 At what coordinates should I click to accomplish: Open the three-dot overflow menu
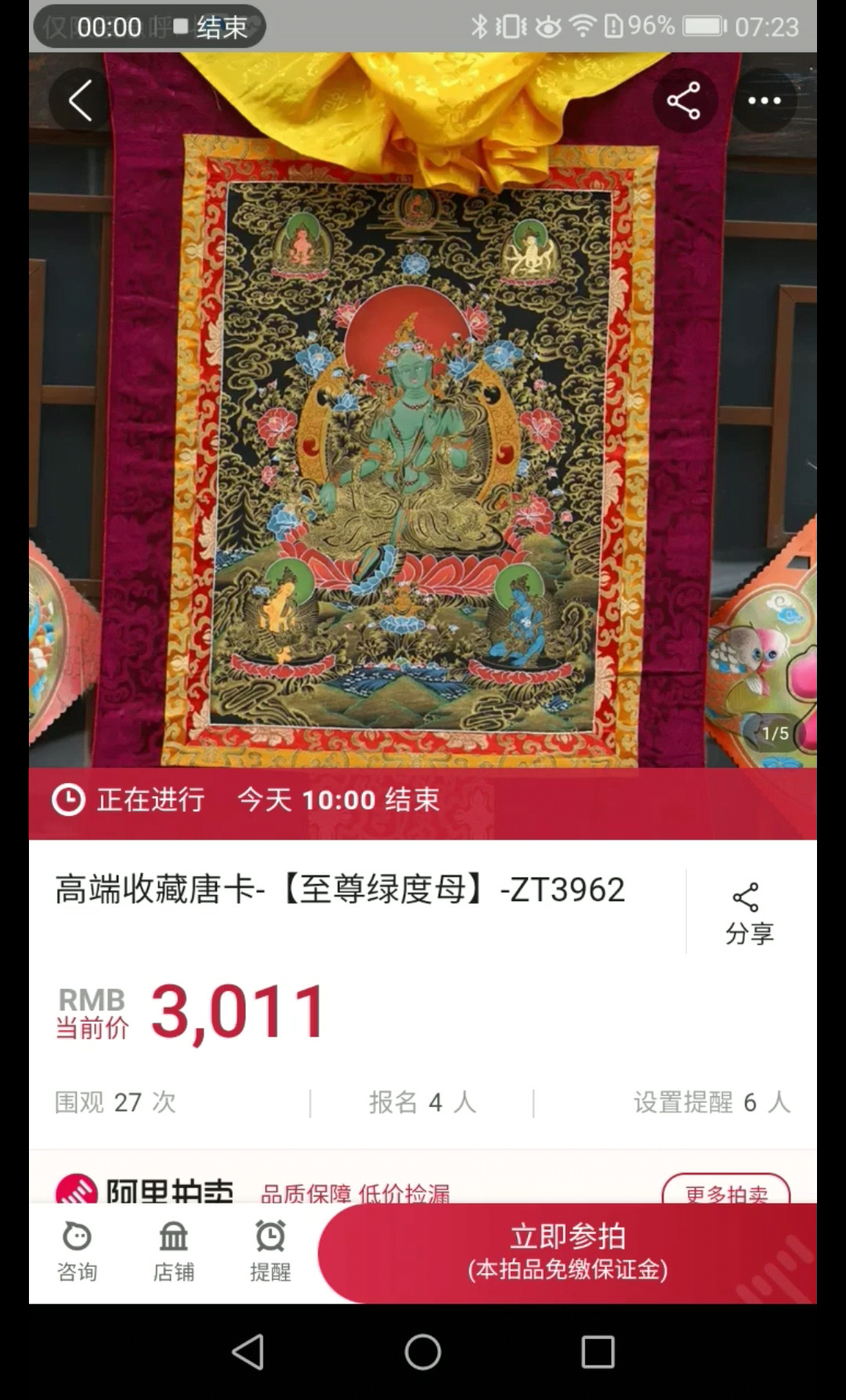[764, 101]
